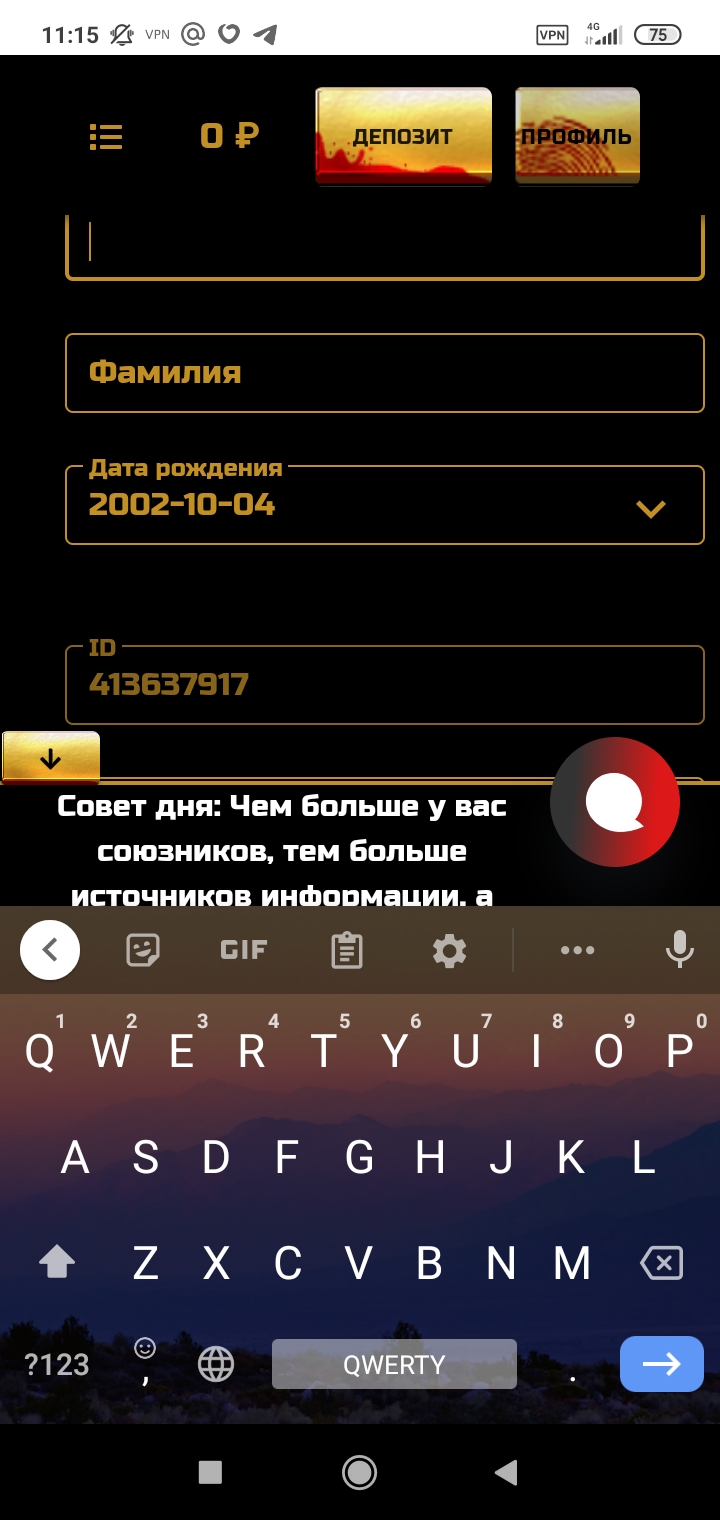This screenshot has height=1520, width=720.
Task: Open the clipboard from the keyboard toolbar
Action: coord(345,949)
